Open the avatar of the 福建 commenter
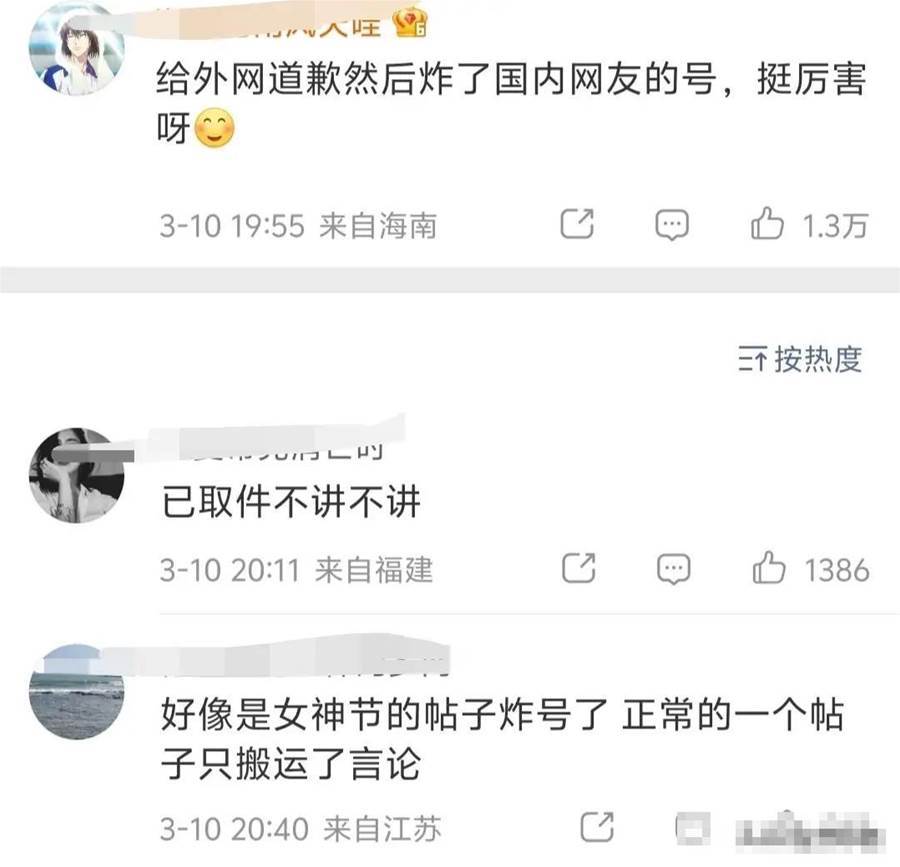The height and width of the screenshot is (867, 900). click(x=77, y=475)
